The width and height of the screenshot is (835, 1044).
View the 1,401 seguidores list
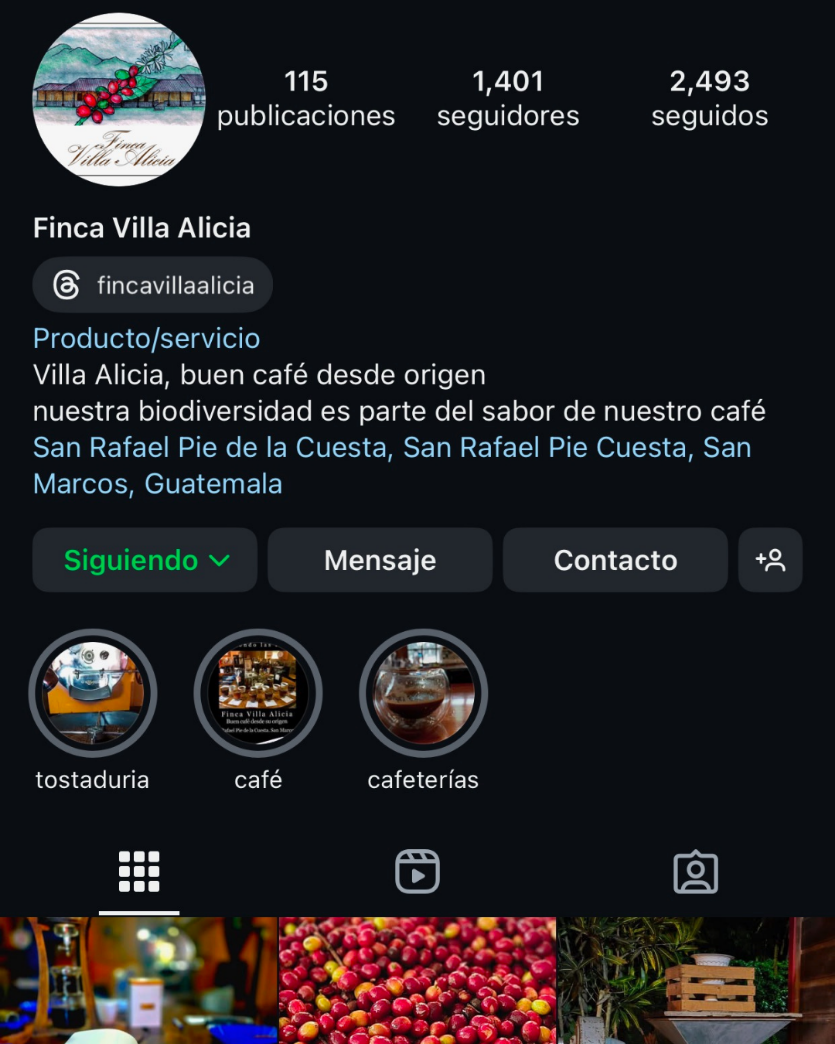508,98
